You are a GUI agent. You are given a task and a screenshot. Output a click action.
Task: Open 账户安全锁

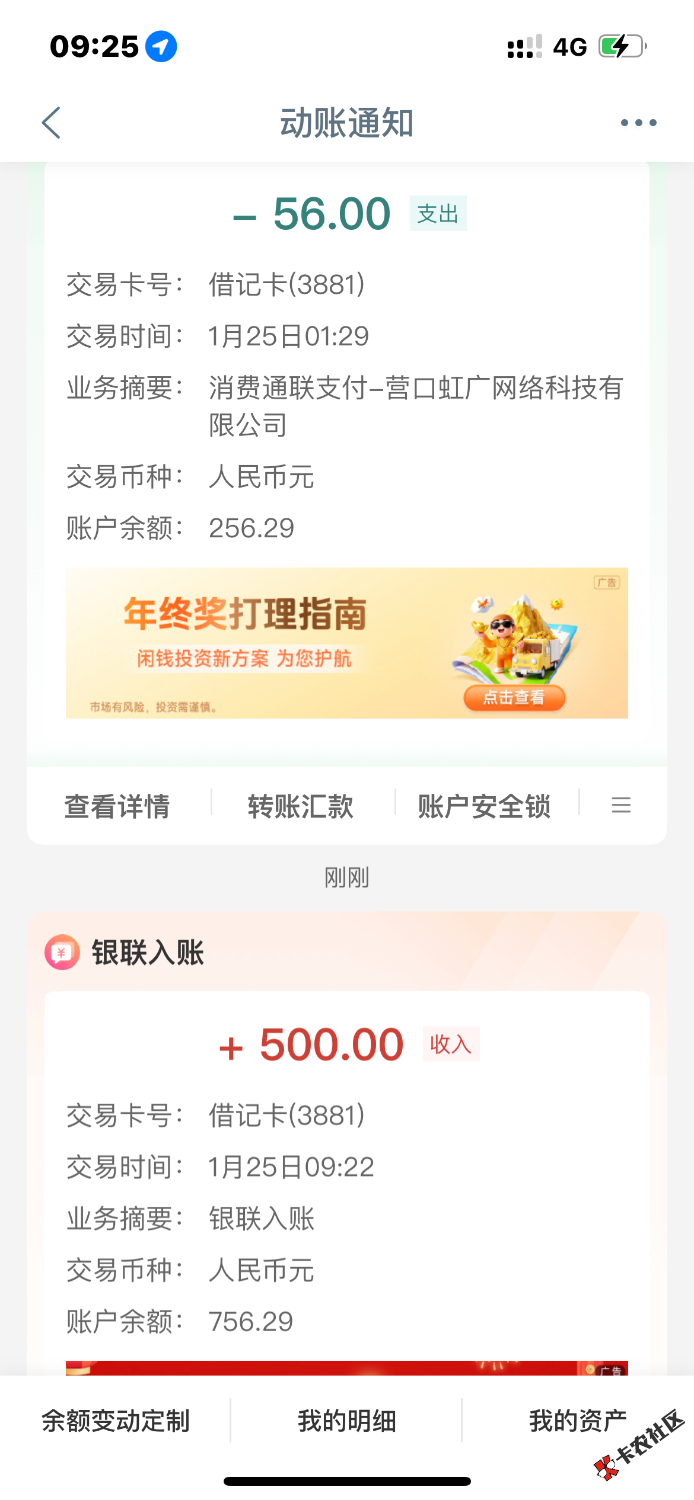(484, 806)
